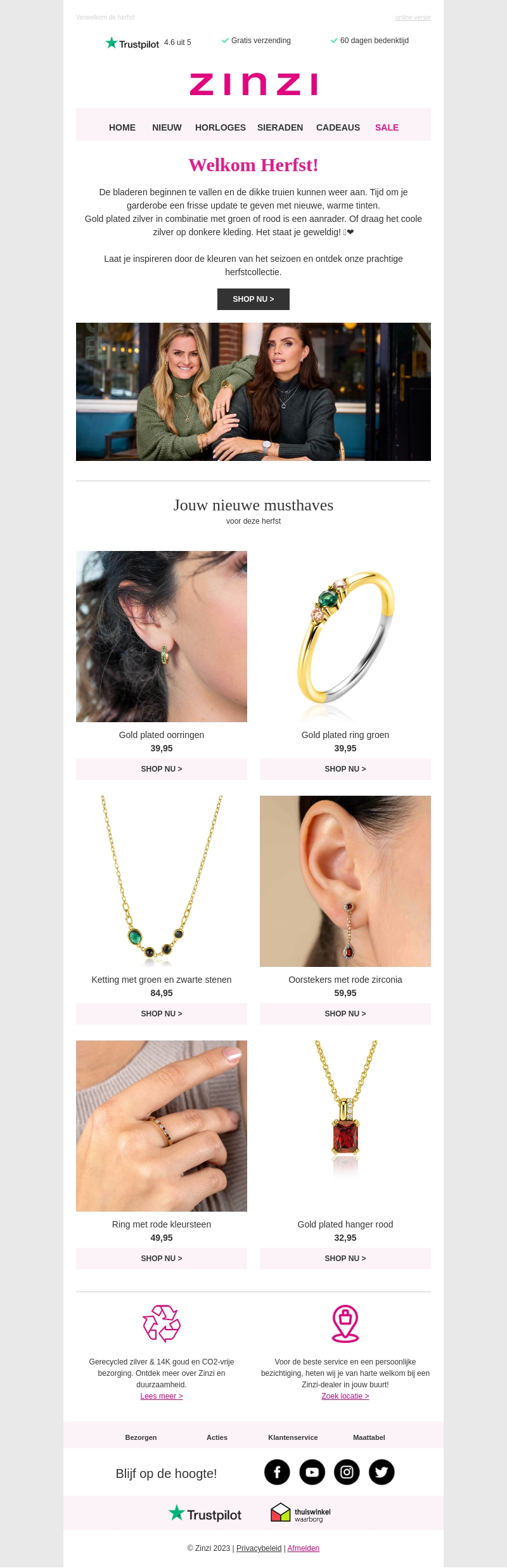Open the autumn hero photo of two women
Image resolution: width=507 pixels, height=1568 pixels.
point(253,391)
